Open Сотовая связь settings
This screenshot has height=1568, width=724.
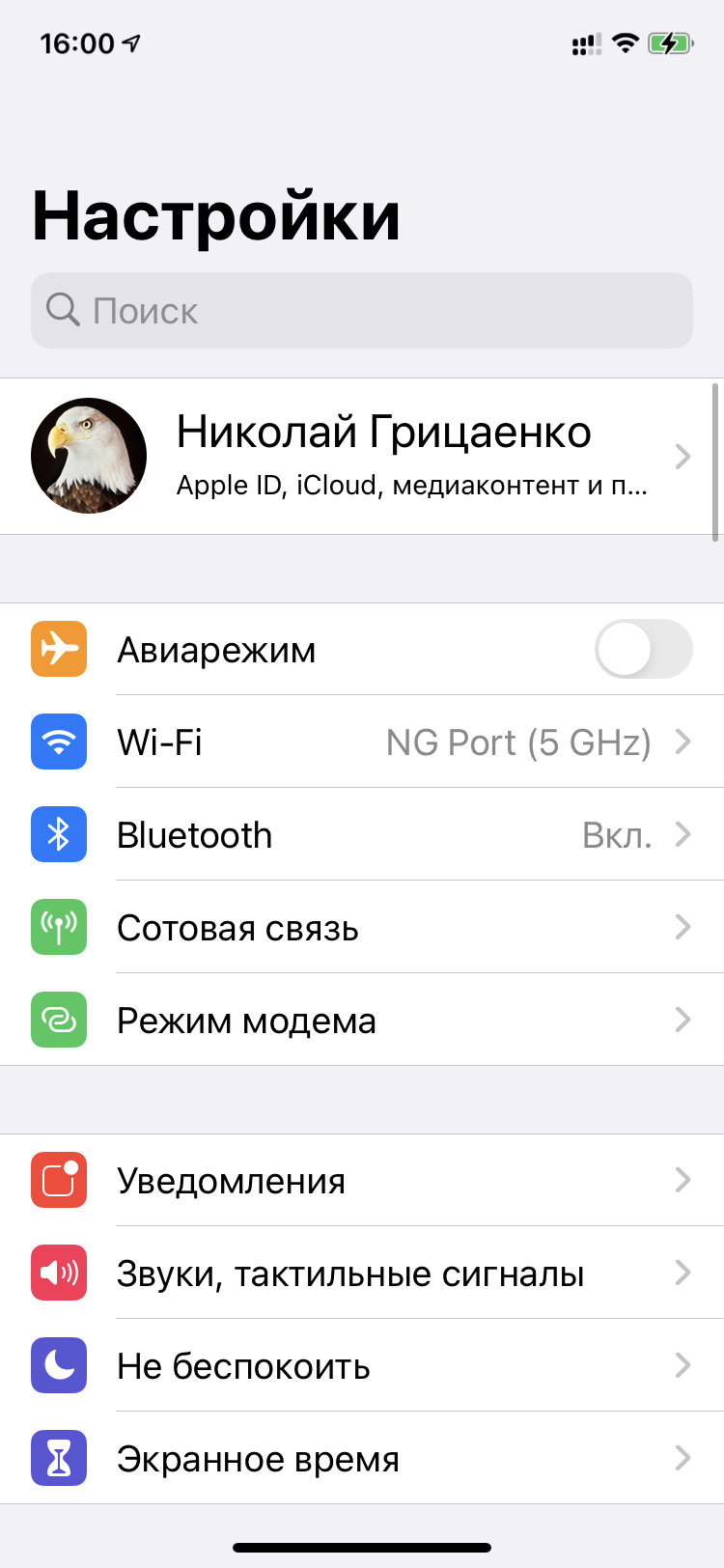coord(362,927)
